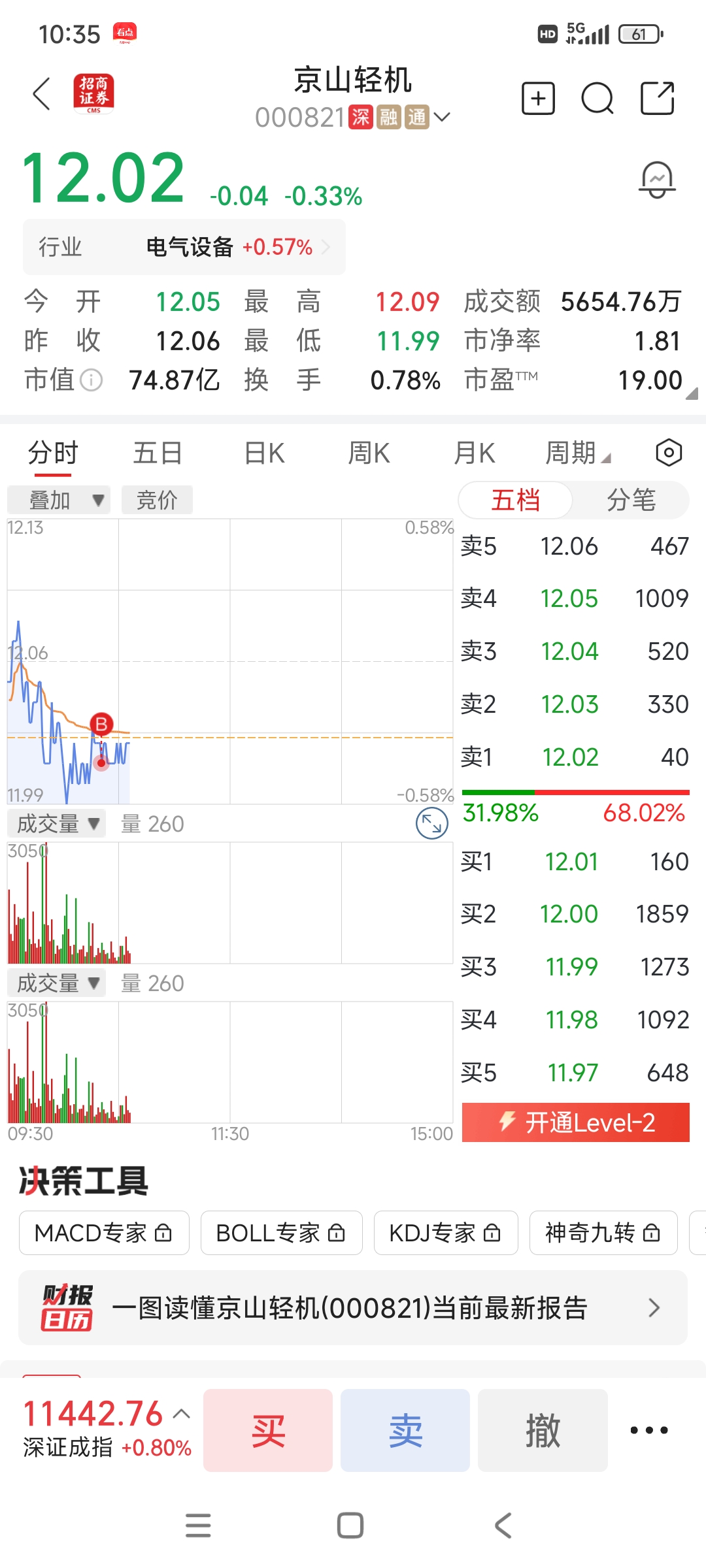The image size is (706, 1568).
Task: Set a price alert with the bell
Action: point(656,180)
